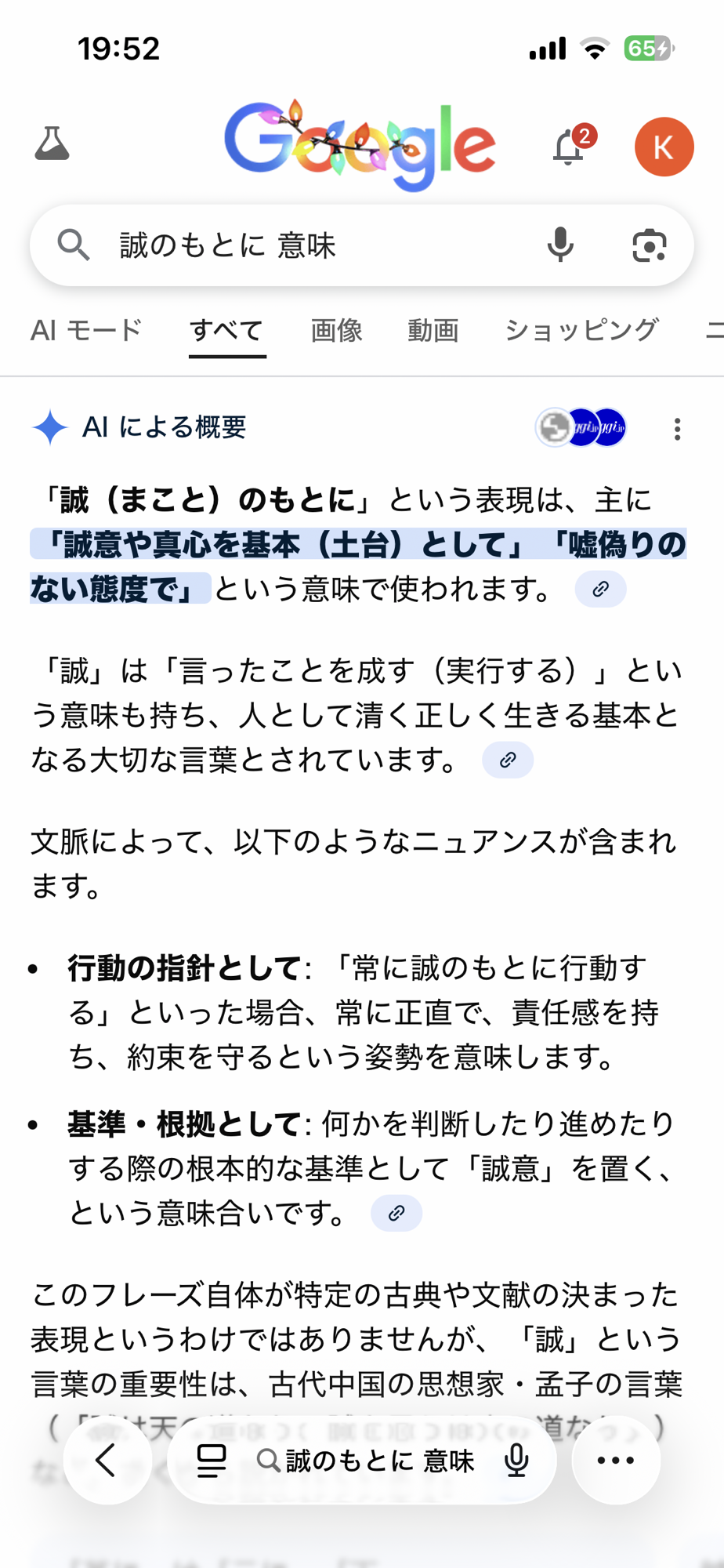724x1568 pixels.
Task: Go back with the browser back arrow
Action: point(107,1460)
